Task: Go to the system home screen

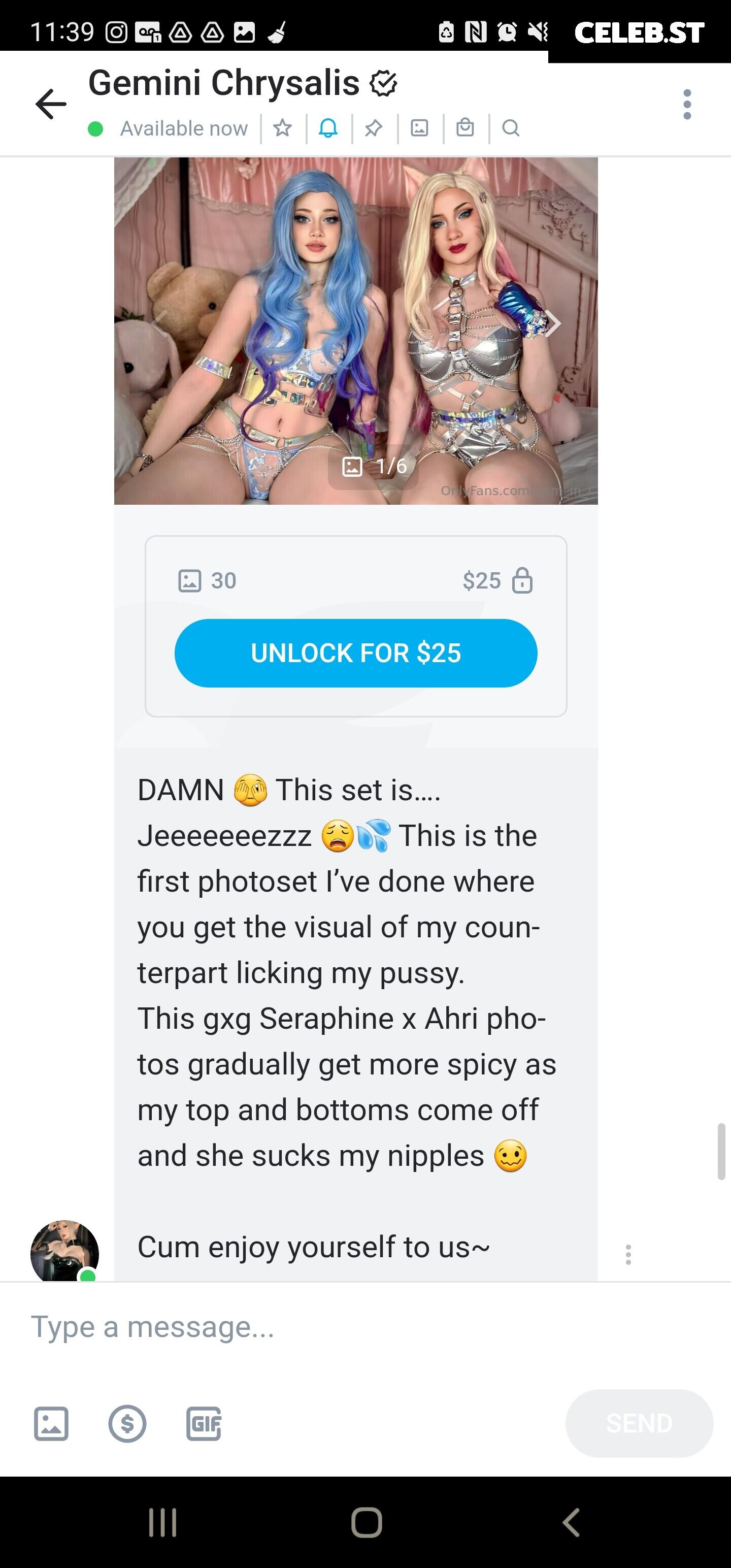Action: [x=367, y=1522]
